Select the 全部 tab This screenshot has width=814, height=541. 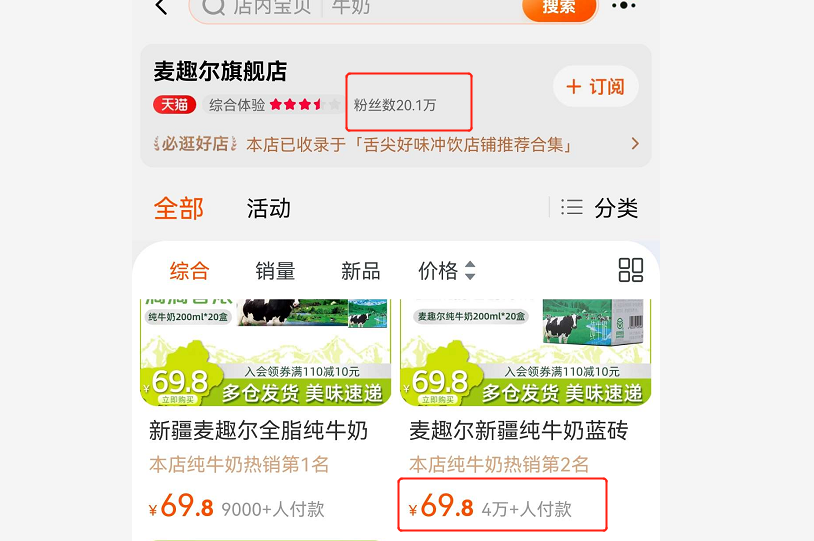pyautogui.click(x=179, y=208)
